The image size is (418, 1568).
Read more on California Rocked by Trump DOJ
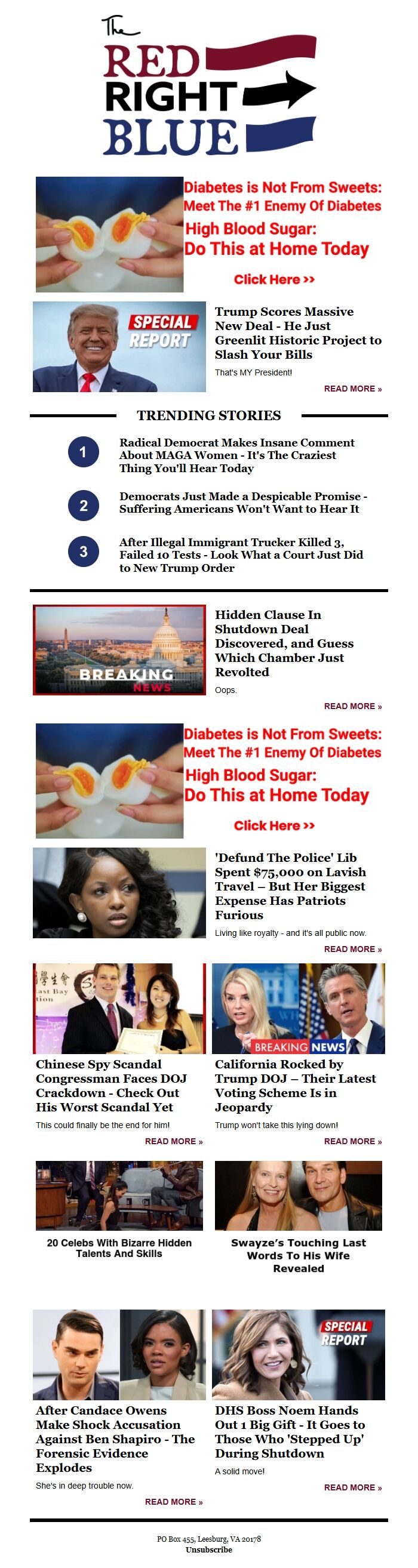point(352,1141)
